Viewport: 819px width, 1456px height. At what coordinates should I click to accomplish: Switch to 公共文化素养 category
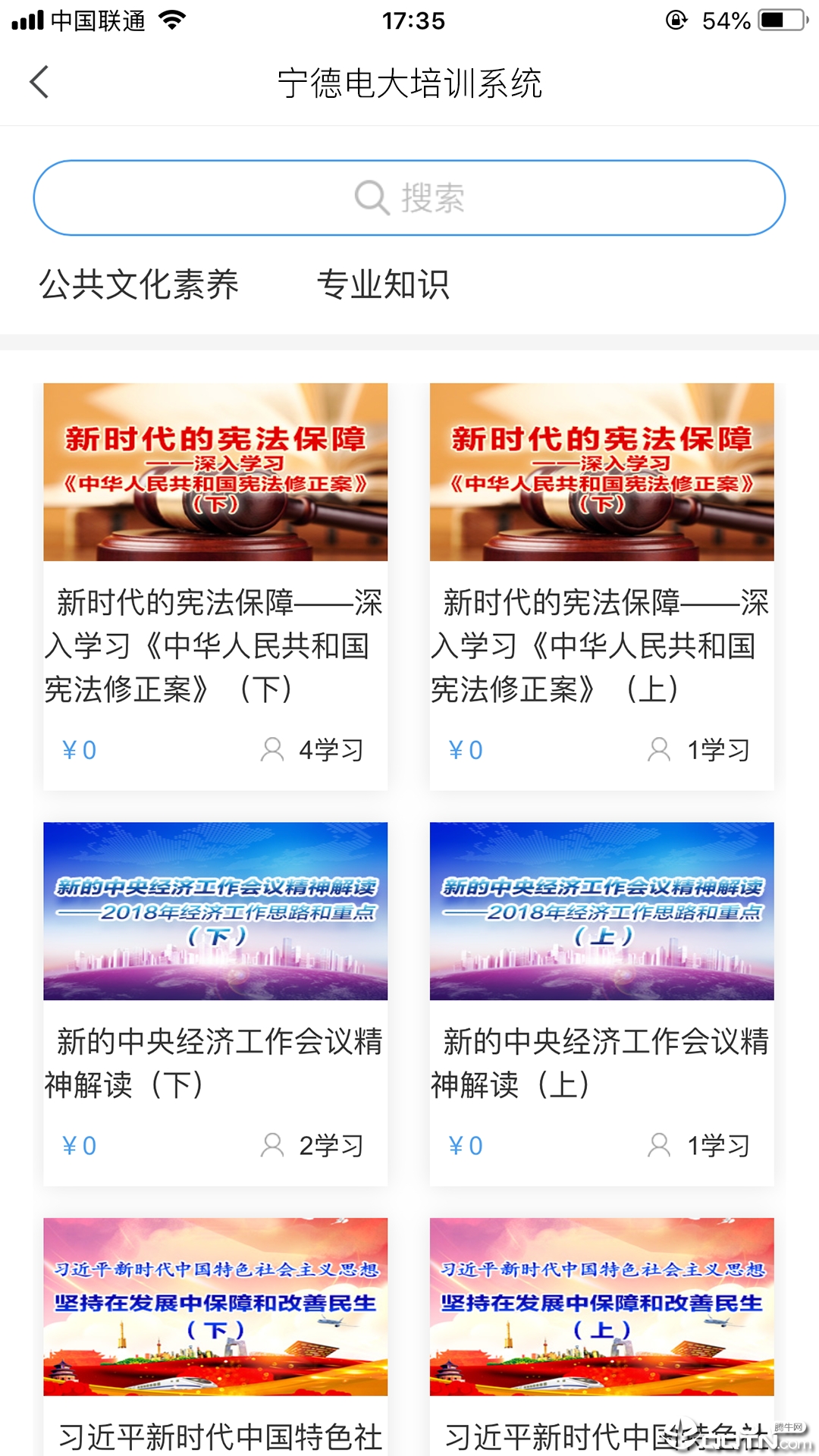(139, 285)
